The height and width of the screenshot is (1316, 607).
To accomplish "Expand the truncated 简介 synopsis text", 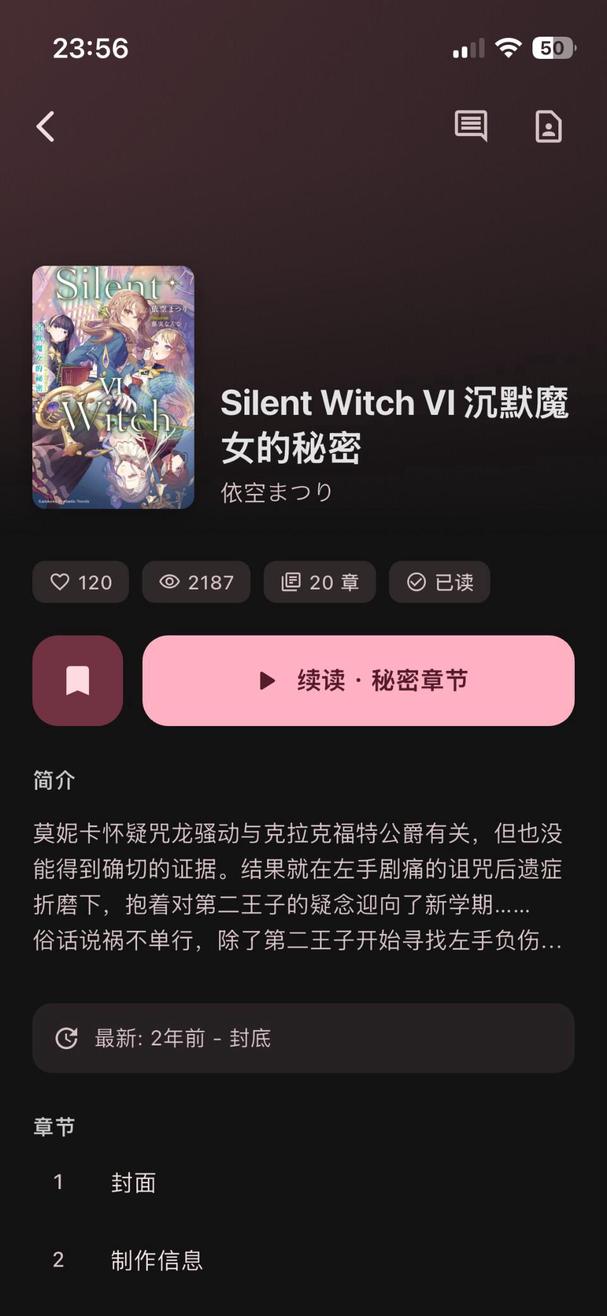I will [298, 887].
